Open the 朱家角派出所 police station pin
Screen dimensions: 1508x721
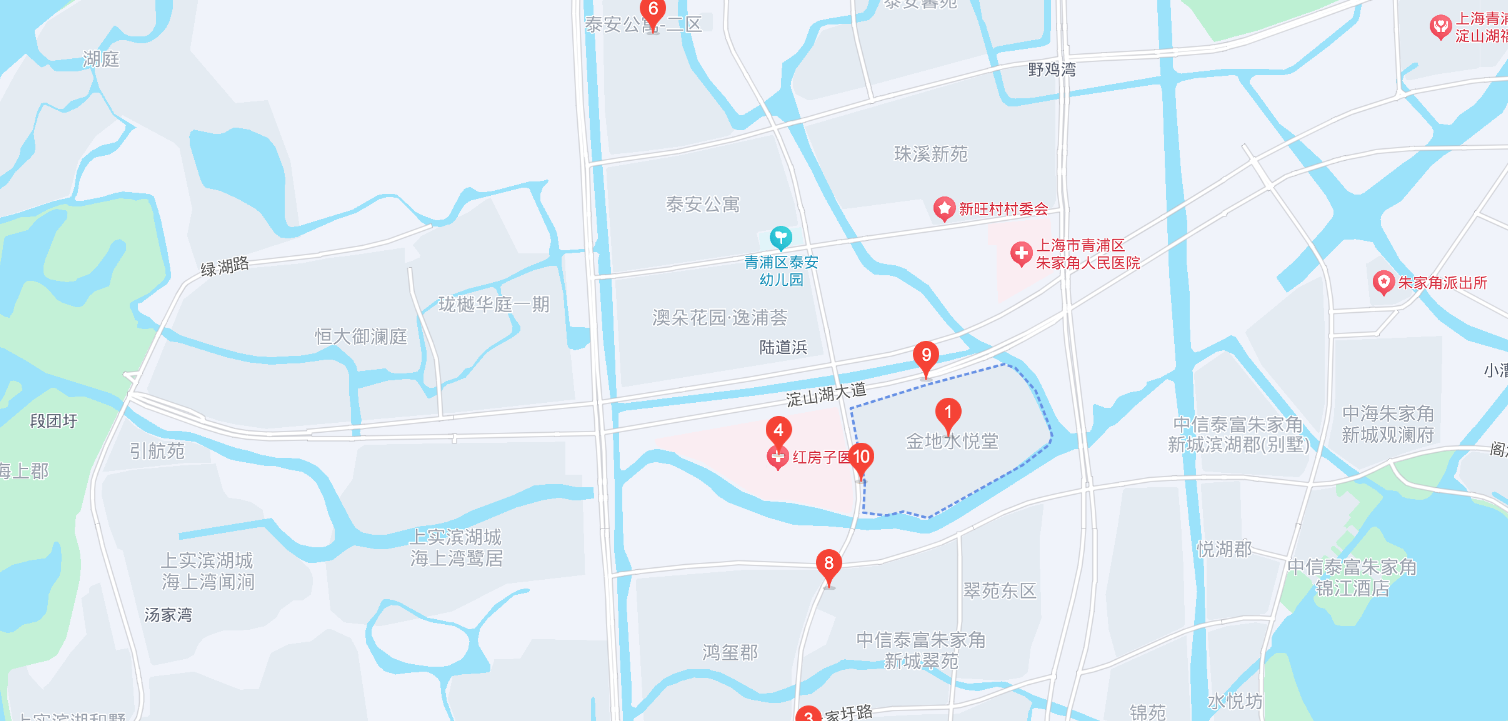(1383, 282)
